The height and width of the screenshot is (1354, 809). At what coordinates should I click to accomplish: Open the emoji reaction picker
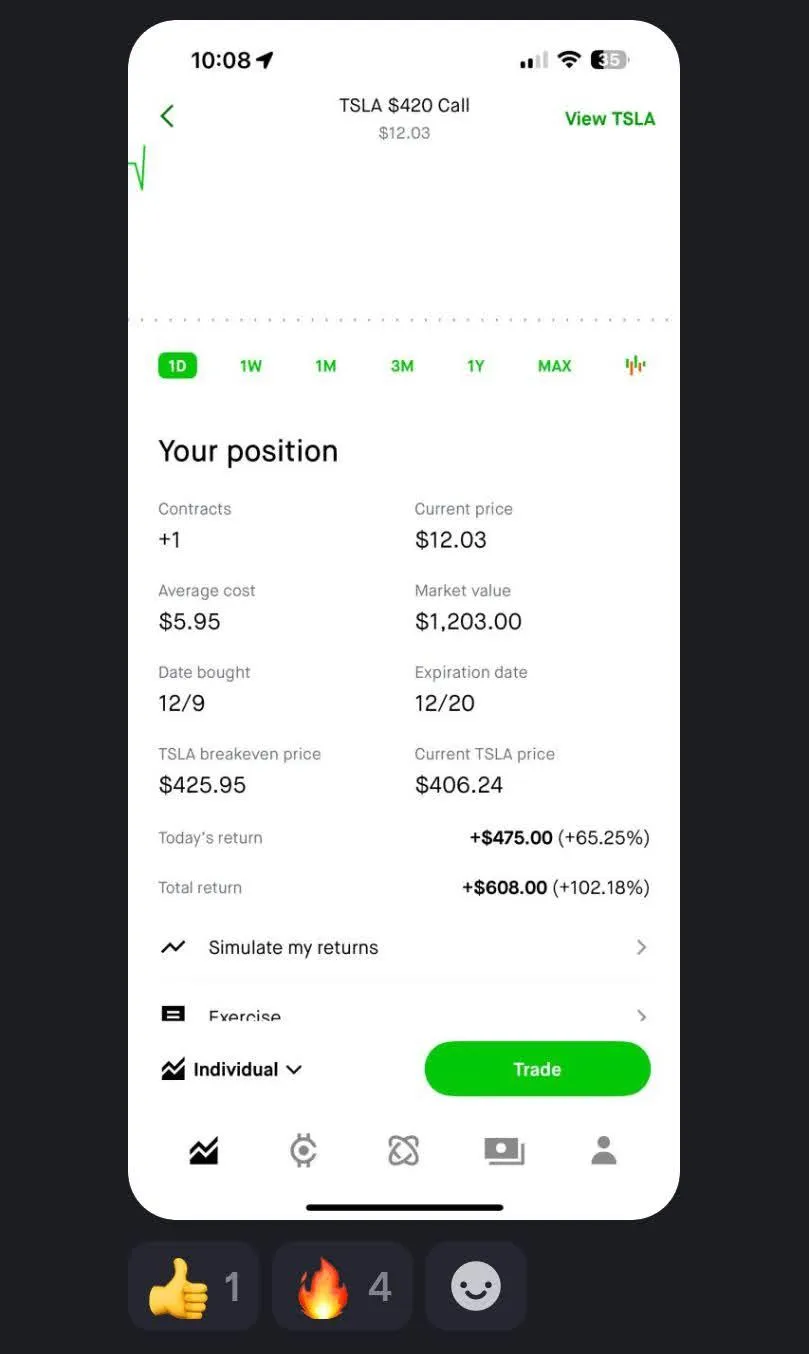[476, 1287]
